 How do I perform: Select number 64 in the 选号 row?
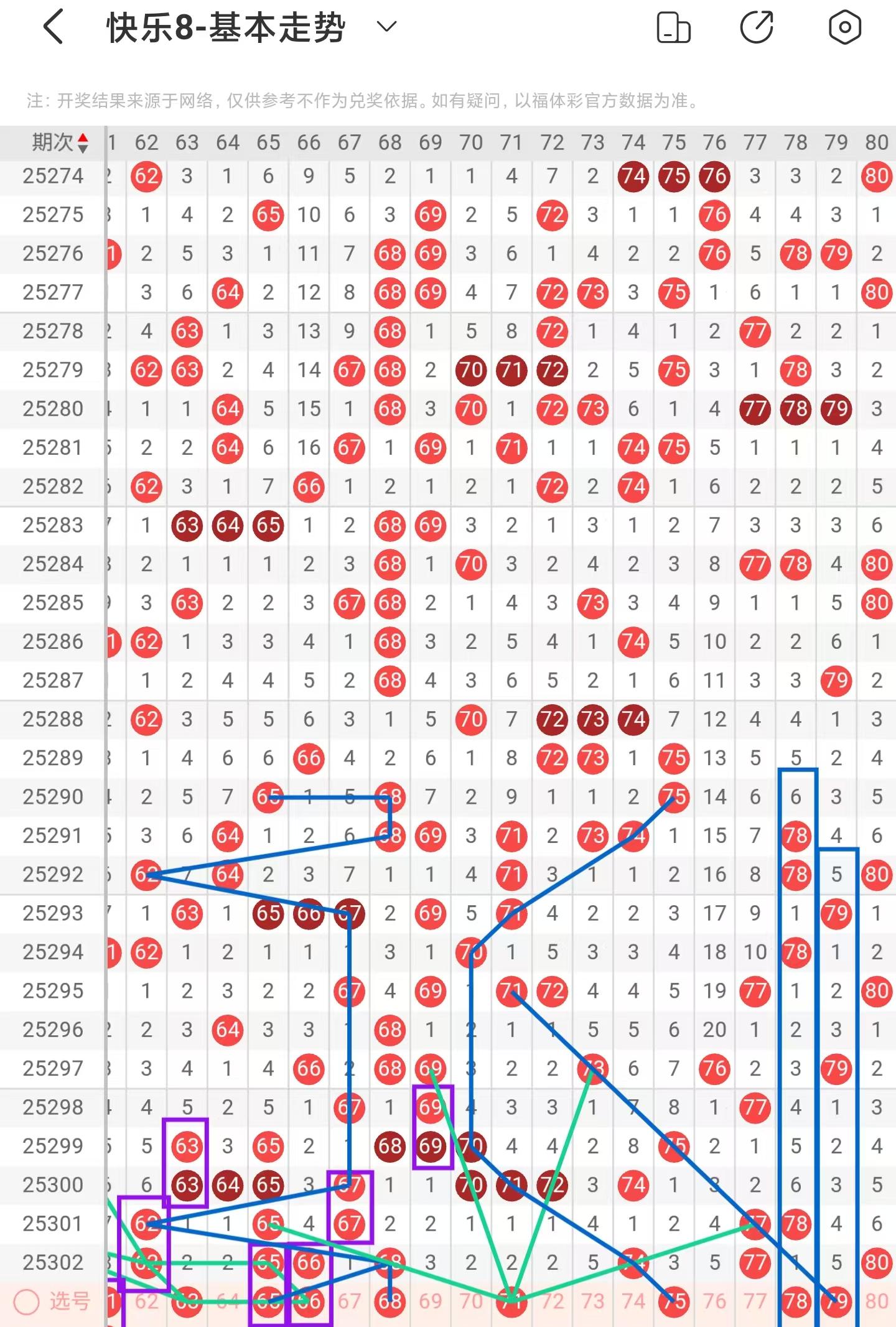pos(228,1301)
